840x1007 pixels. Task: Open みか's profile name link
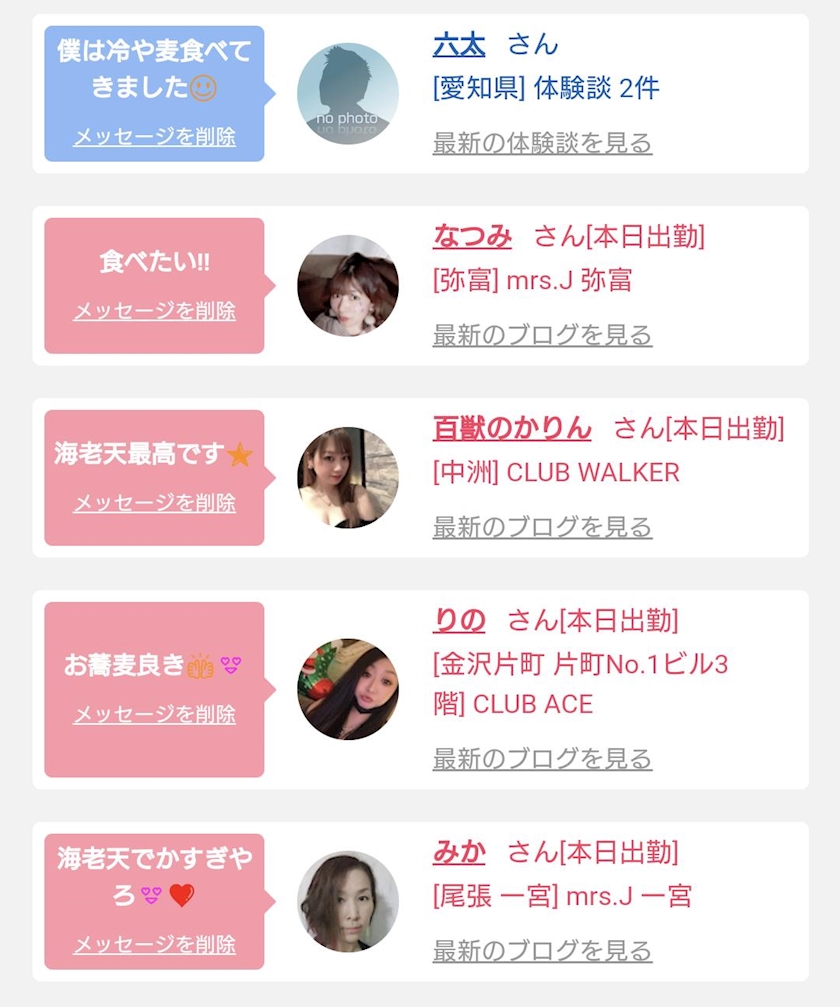pyautogui.click(x=459, y=852)
